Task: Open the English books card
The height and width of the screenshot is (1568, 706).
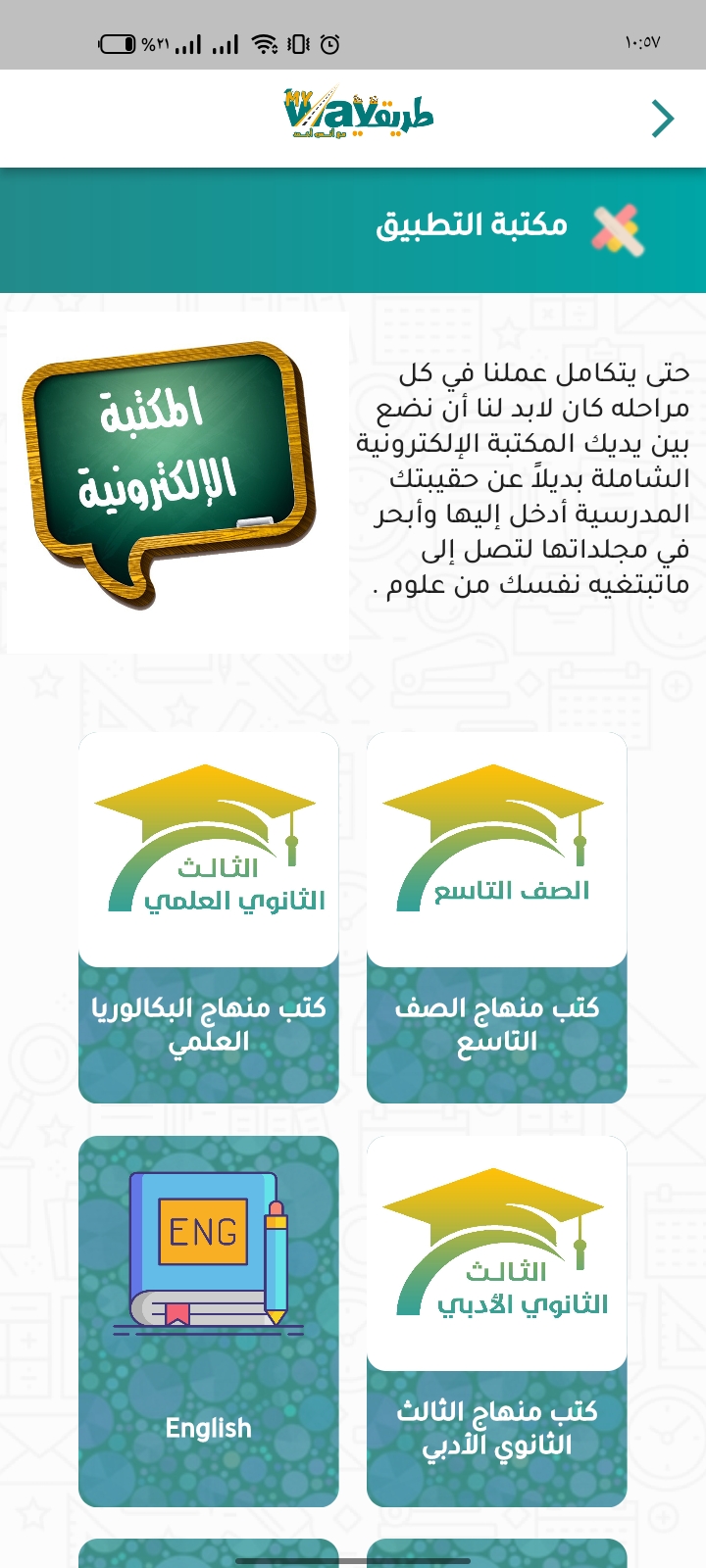Action: tap(209, 1321)
